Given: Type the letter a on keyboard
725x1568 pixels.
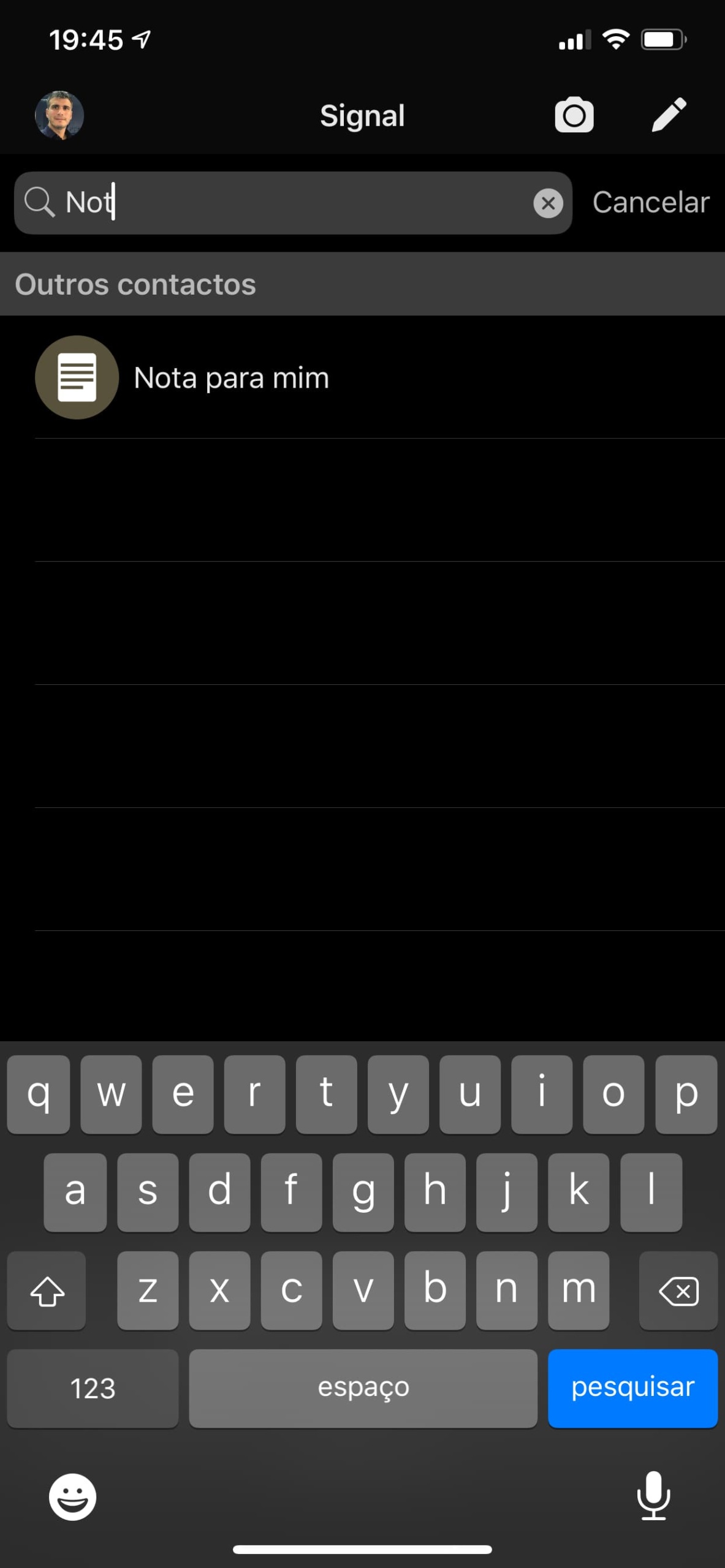Looking at the screenshot, I should [75, 1192].
